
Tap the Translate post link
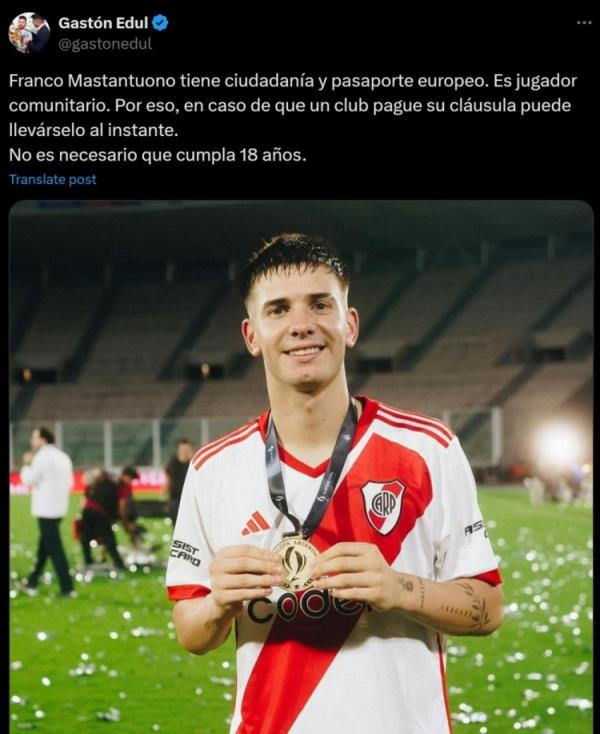(52, 179)
